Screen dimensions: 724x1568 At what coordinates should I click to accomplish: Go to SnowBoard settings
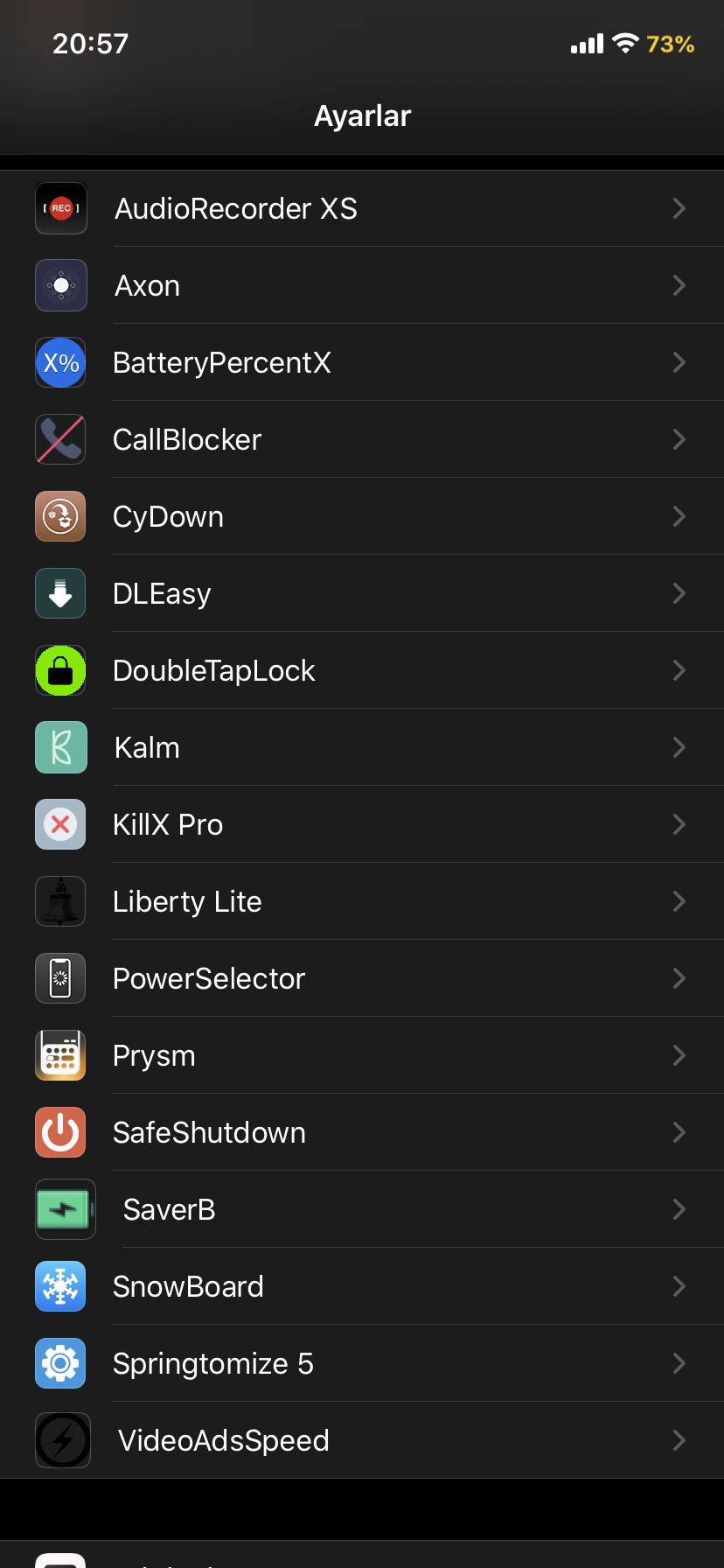click(362, 1286)
